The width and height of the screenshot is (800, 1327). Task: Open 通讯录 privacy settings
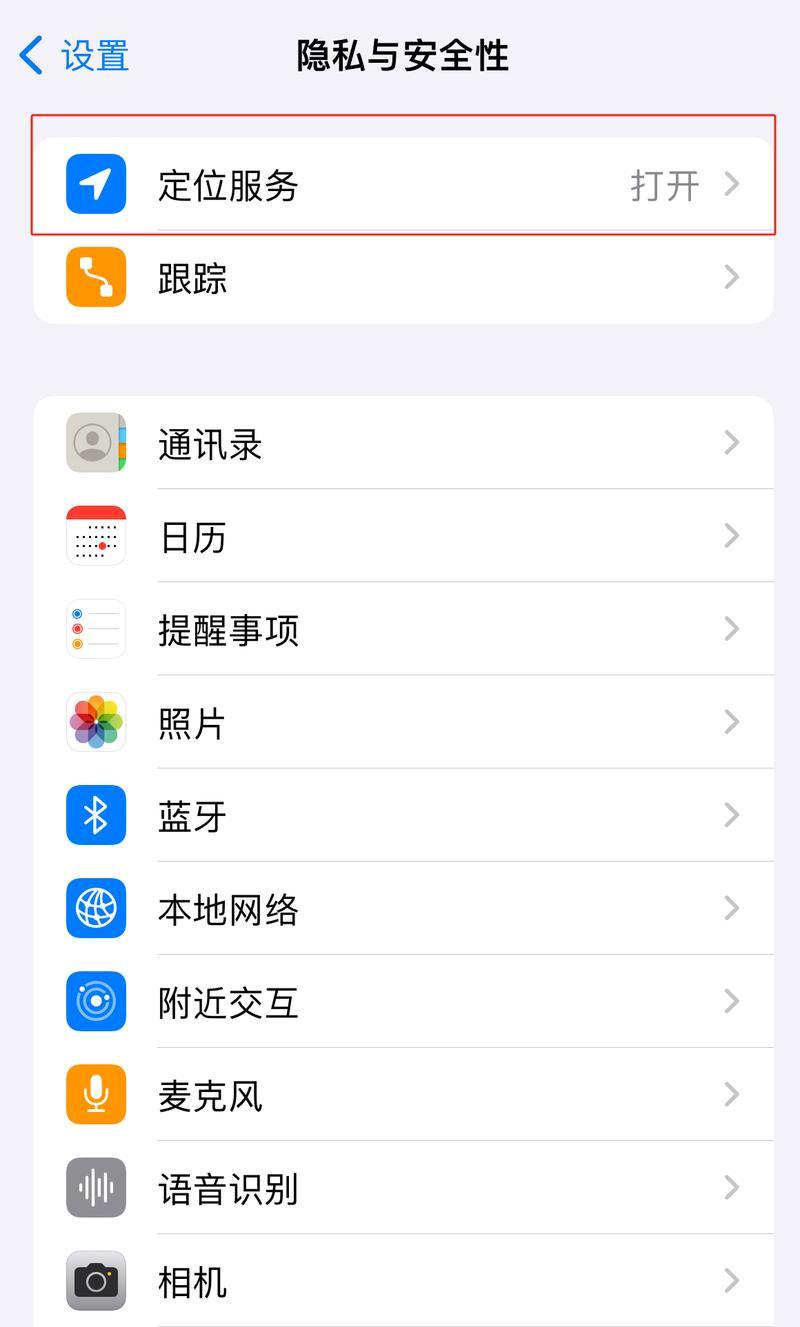coord(403,443)
